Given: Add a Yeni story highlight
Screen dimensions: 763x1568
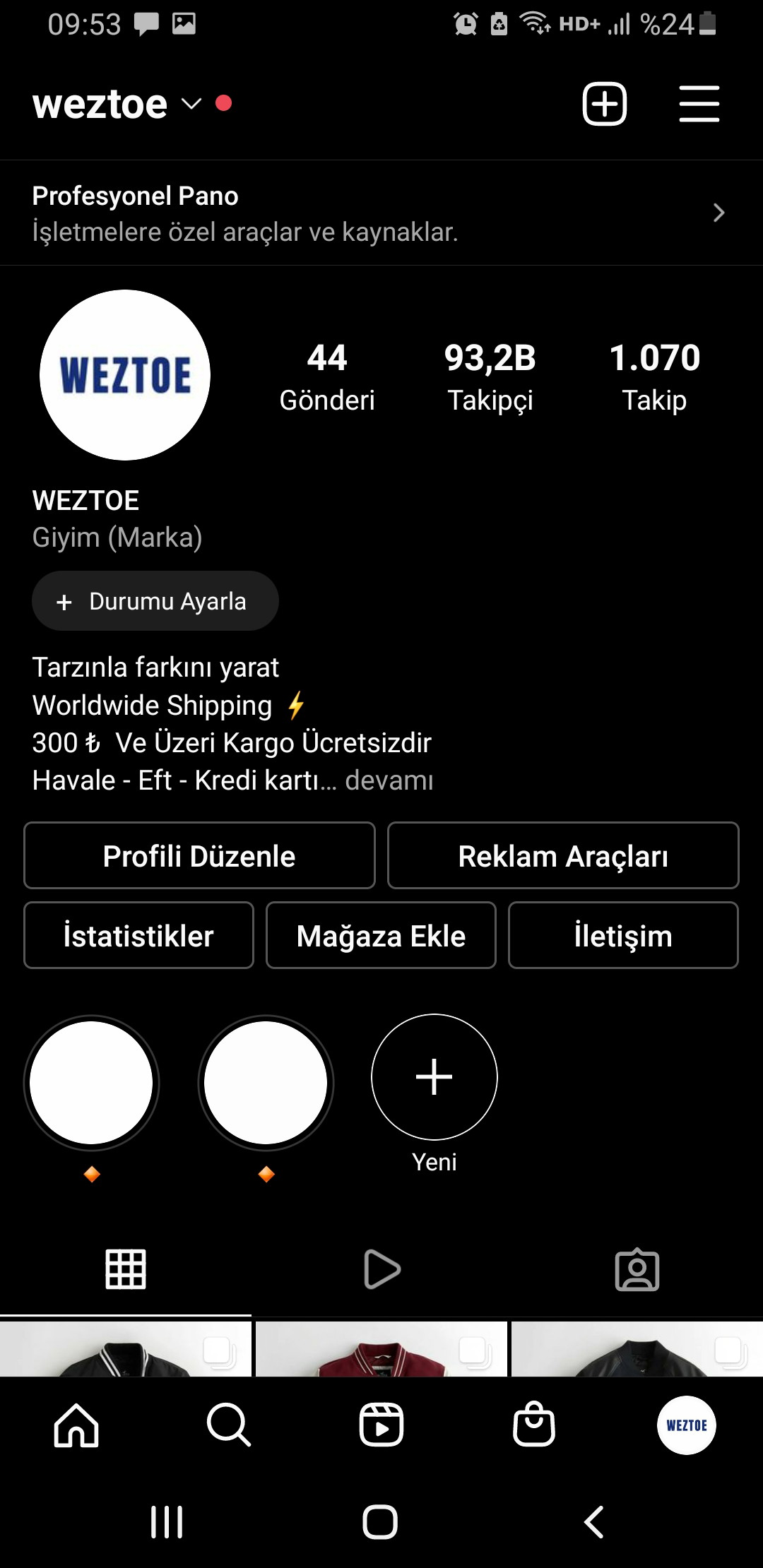Looking at the screenshot, I should point(434,1077).
